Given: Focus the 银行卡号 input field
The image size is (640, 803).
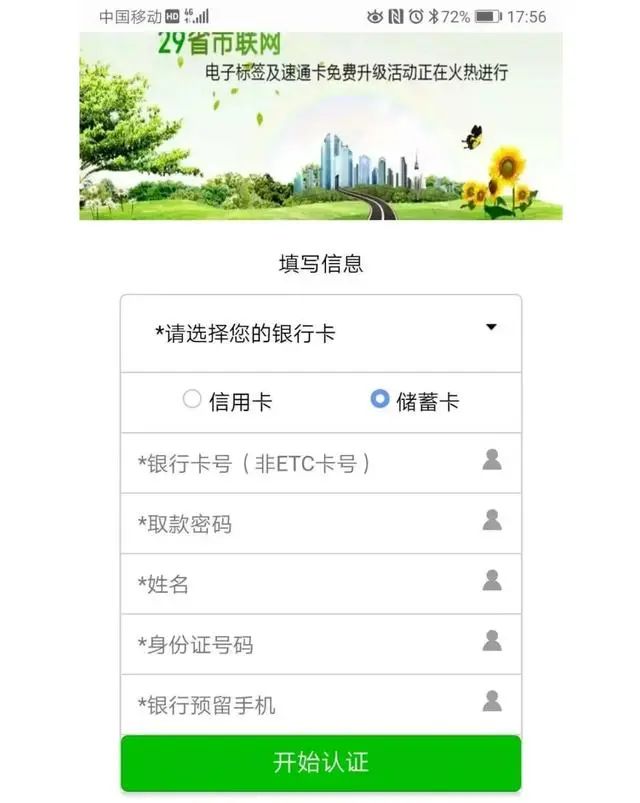Looking at the screenshot, I should [x=321, y=463].
